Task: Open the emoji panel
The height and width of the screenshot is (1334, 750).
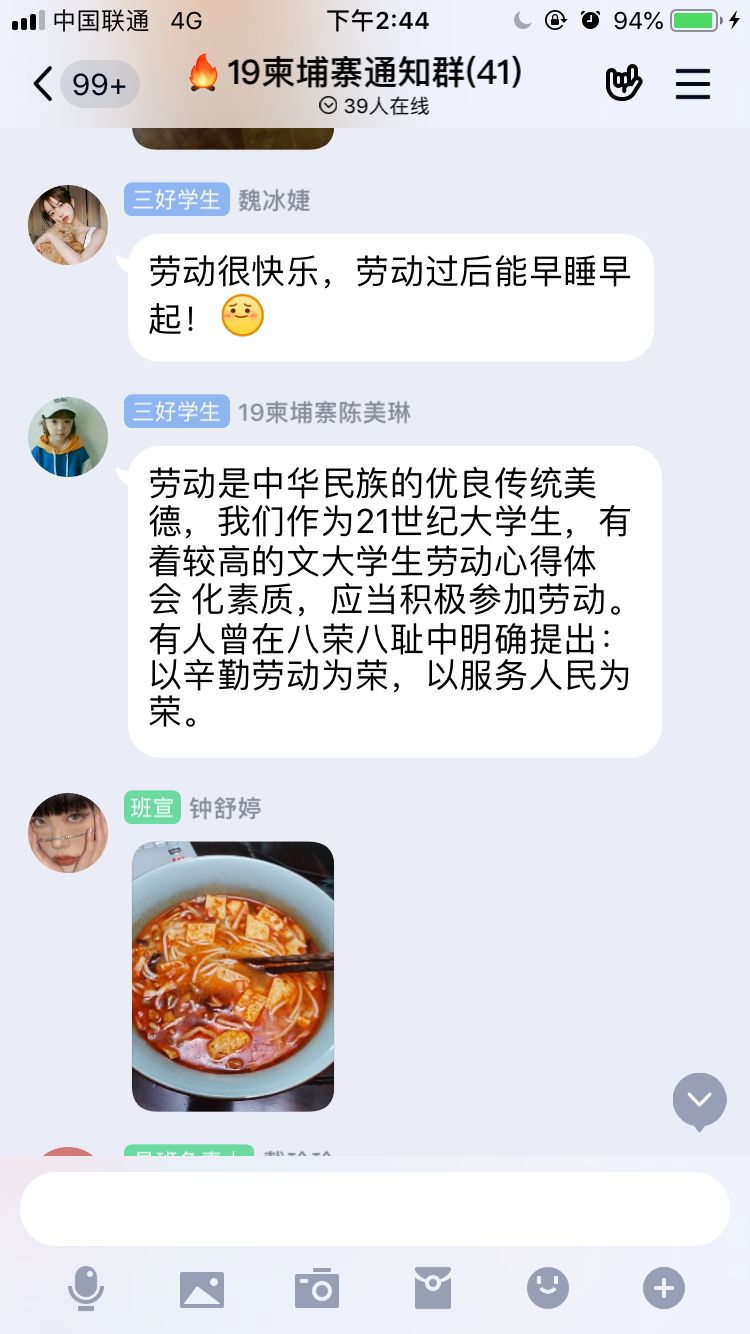Action: 548,1289
